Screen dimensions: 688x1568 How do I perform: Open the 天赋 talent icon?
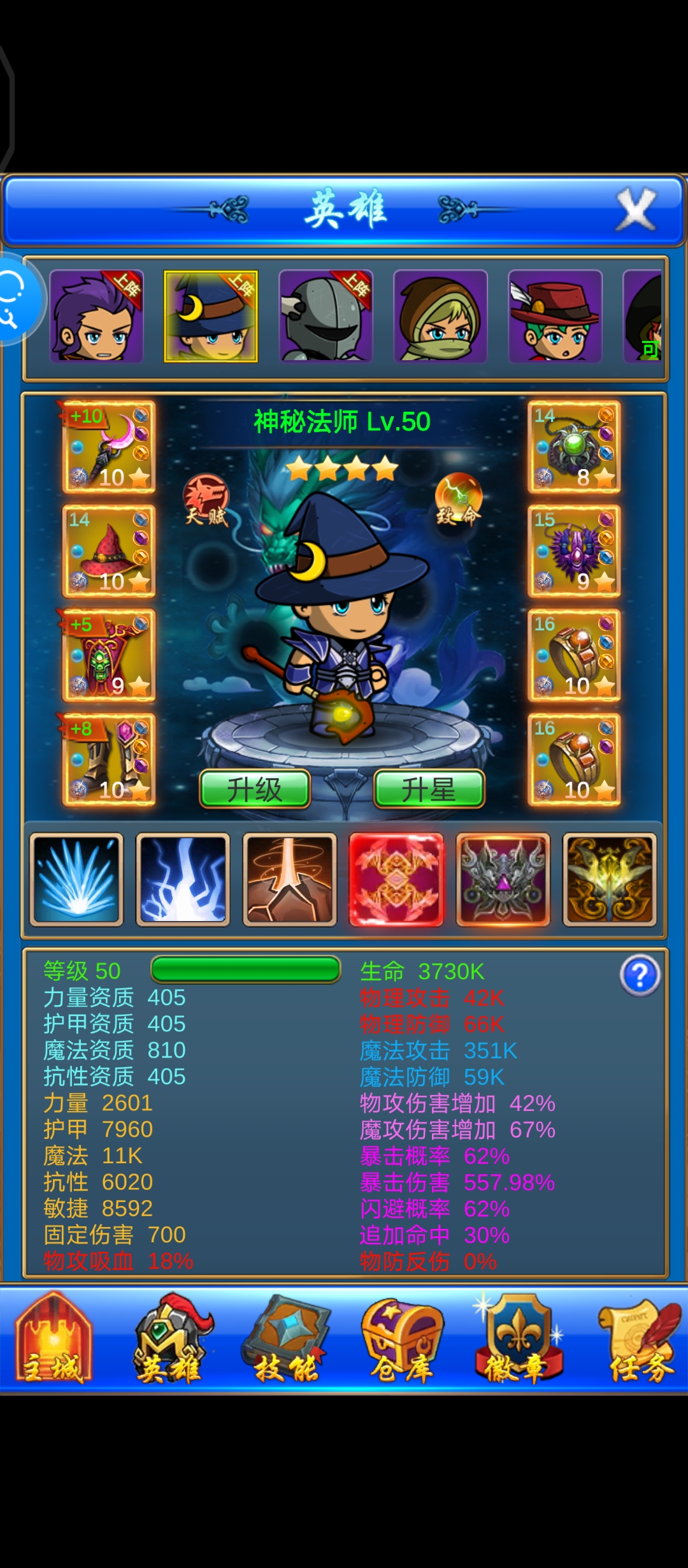206,499
